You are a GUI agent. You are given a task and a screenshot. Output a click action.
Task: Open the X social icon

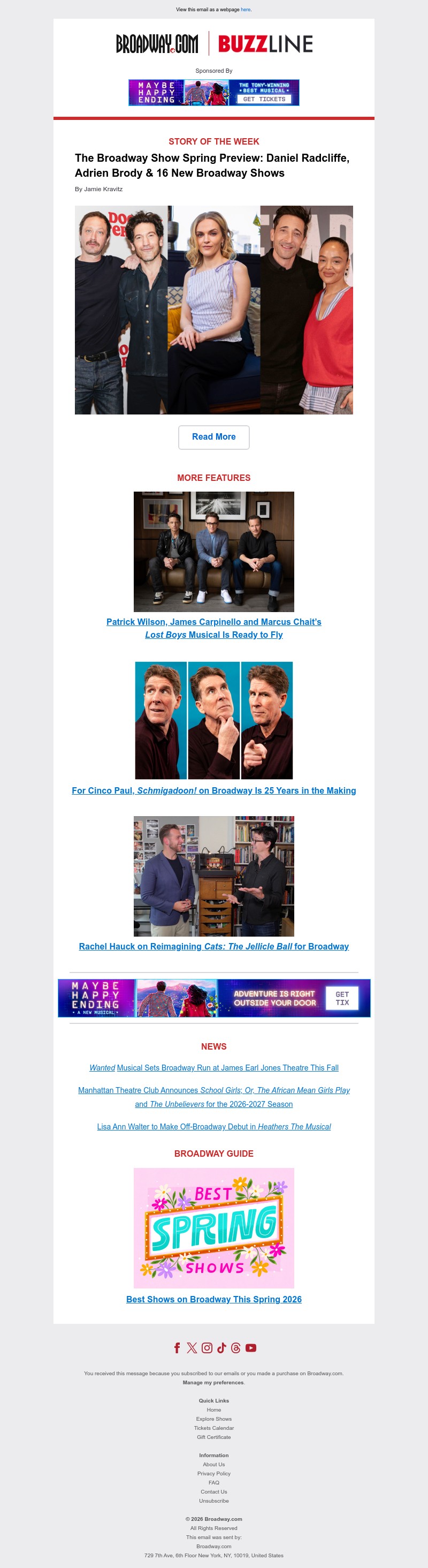point(192,1348)
